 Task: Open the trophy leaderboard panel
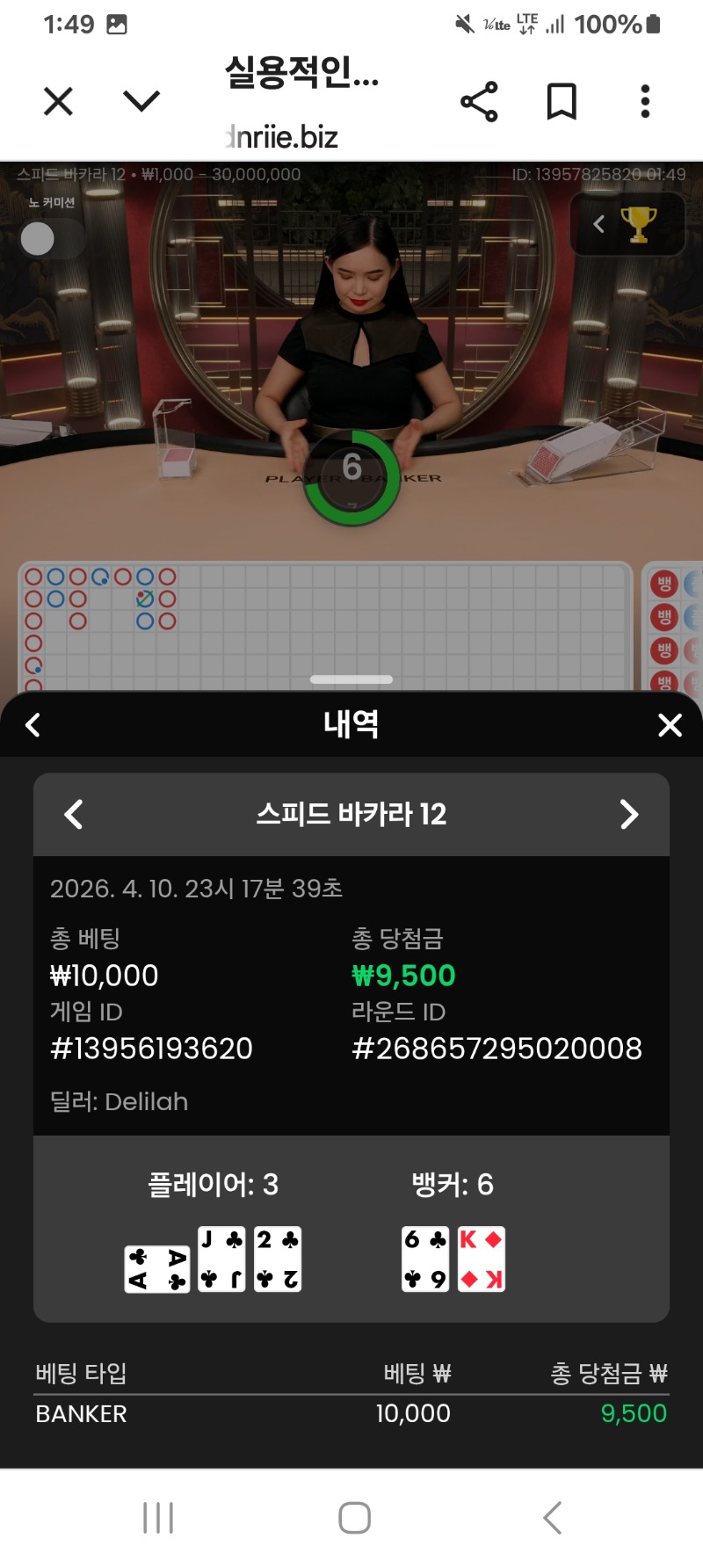[627, 224]
